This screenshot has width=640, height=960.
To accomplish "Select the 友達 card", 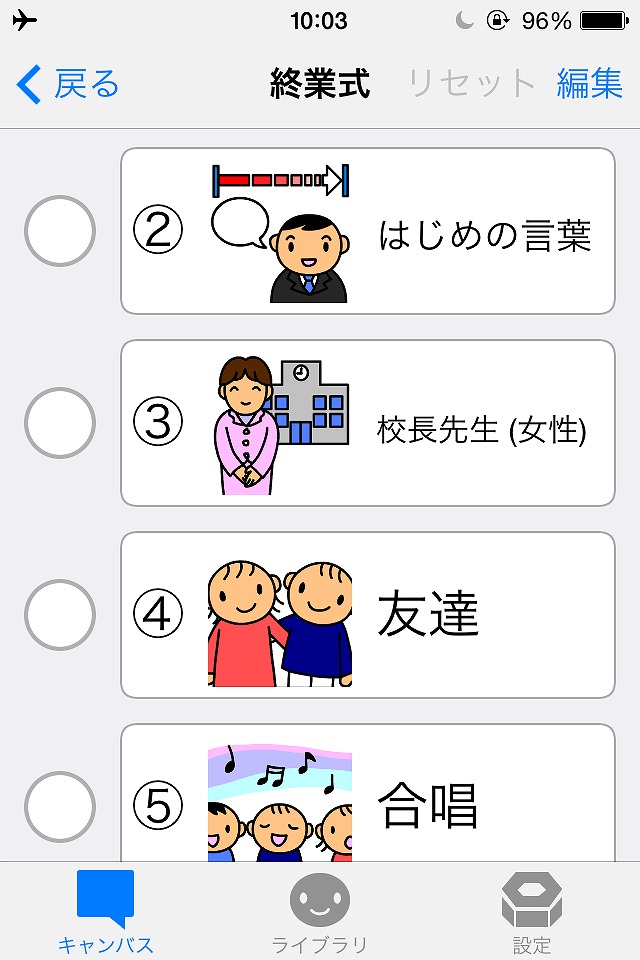I will tap(368, 615).
